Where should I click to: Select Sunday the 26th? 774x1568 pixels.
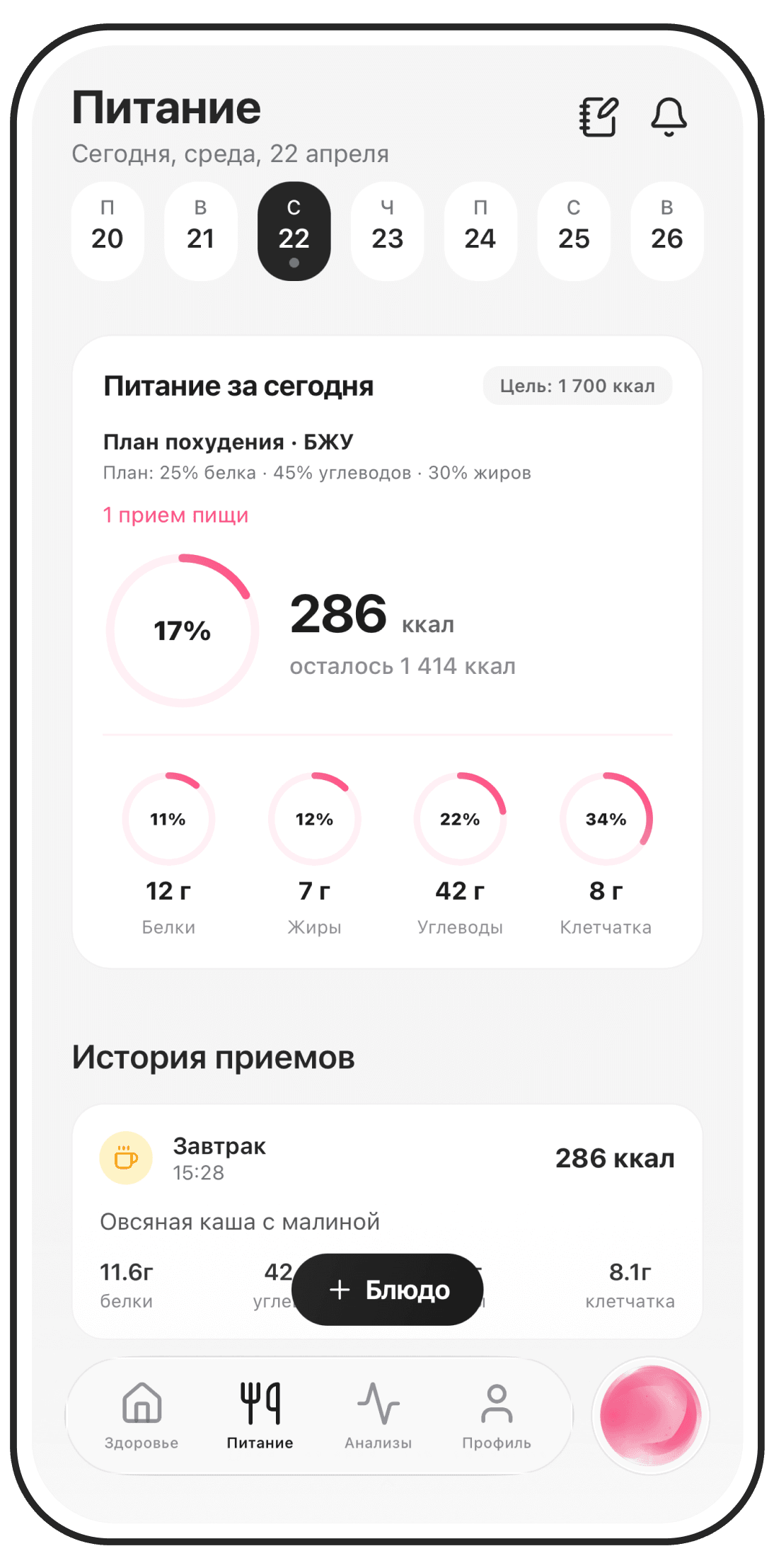coord(667,231)
